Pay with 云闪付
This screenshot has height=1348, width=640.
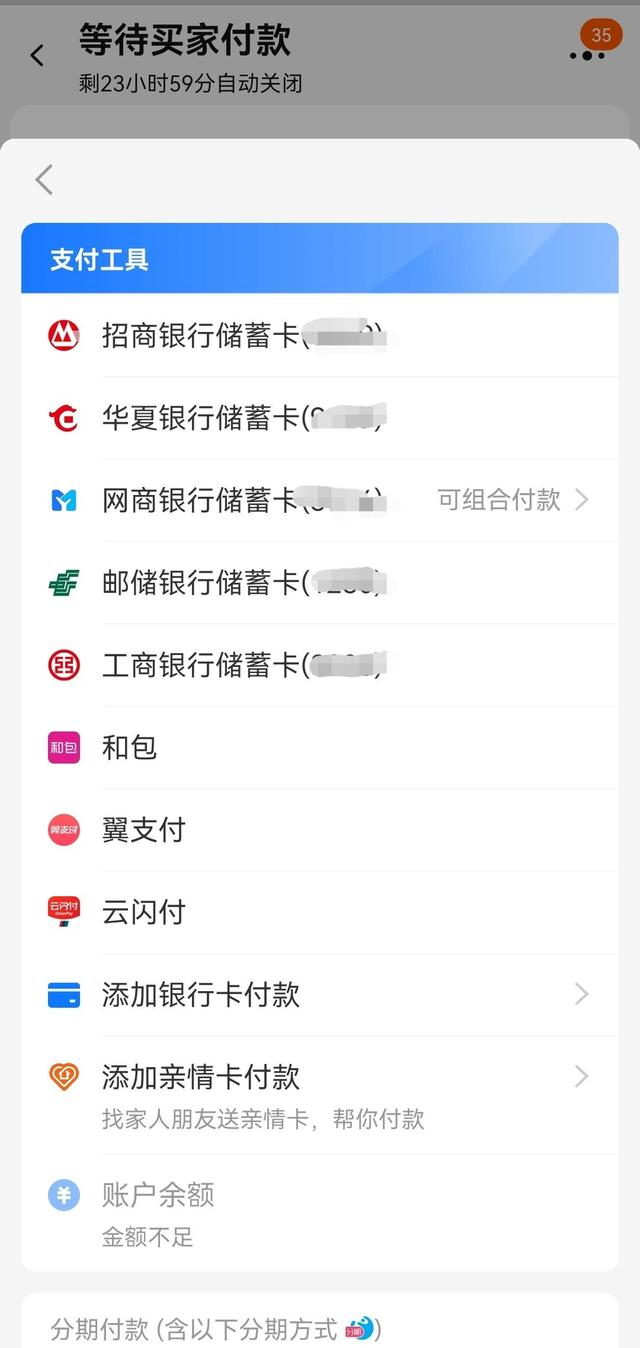click(x=144, y=912)
